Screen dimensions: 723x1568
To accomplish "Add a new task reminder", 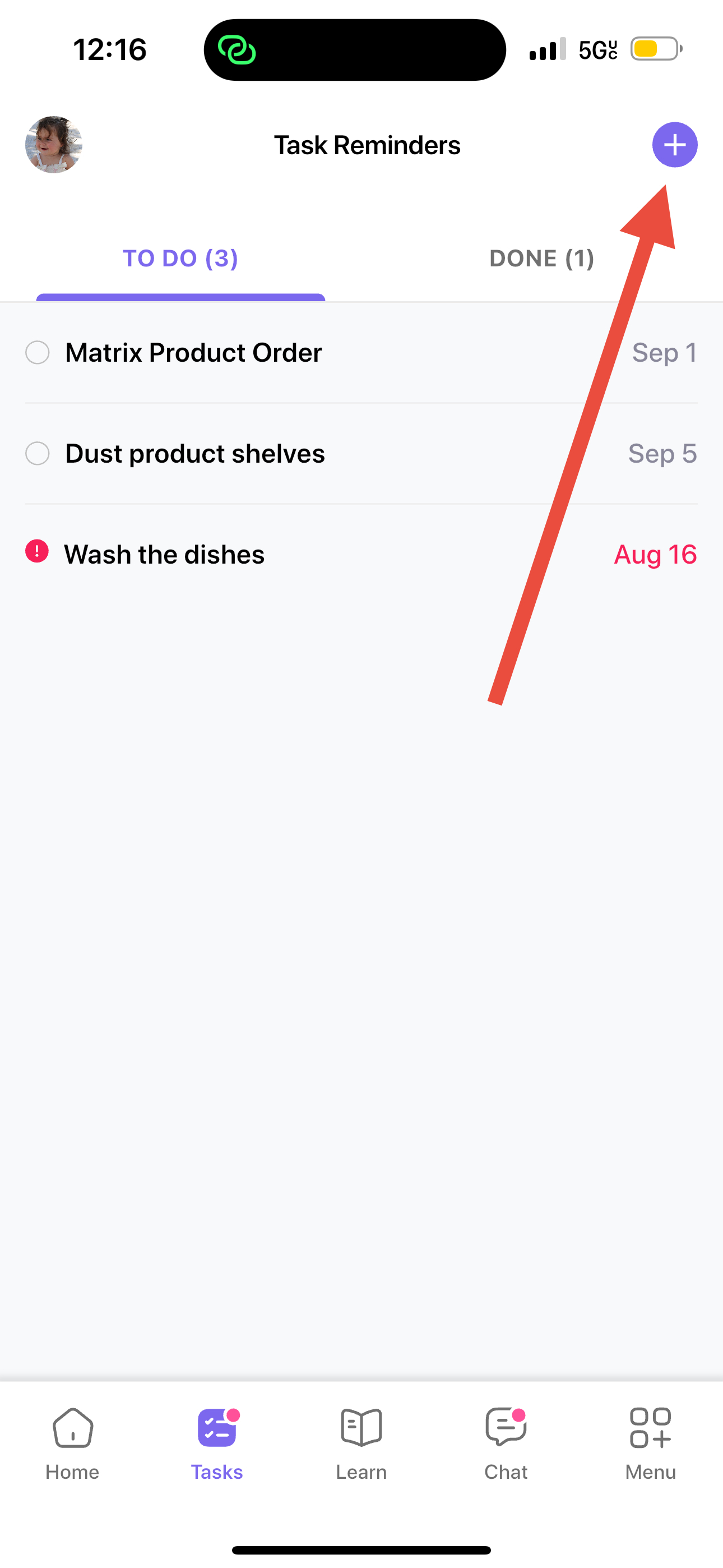I will 674,145.
